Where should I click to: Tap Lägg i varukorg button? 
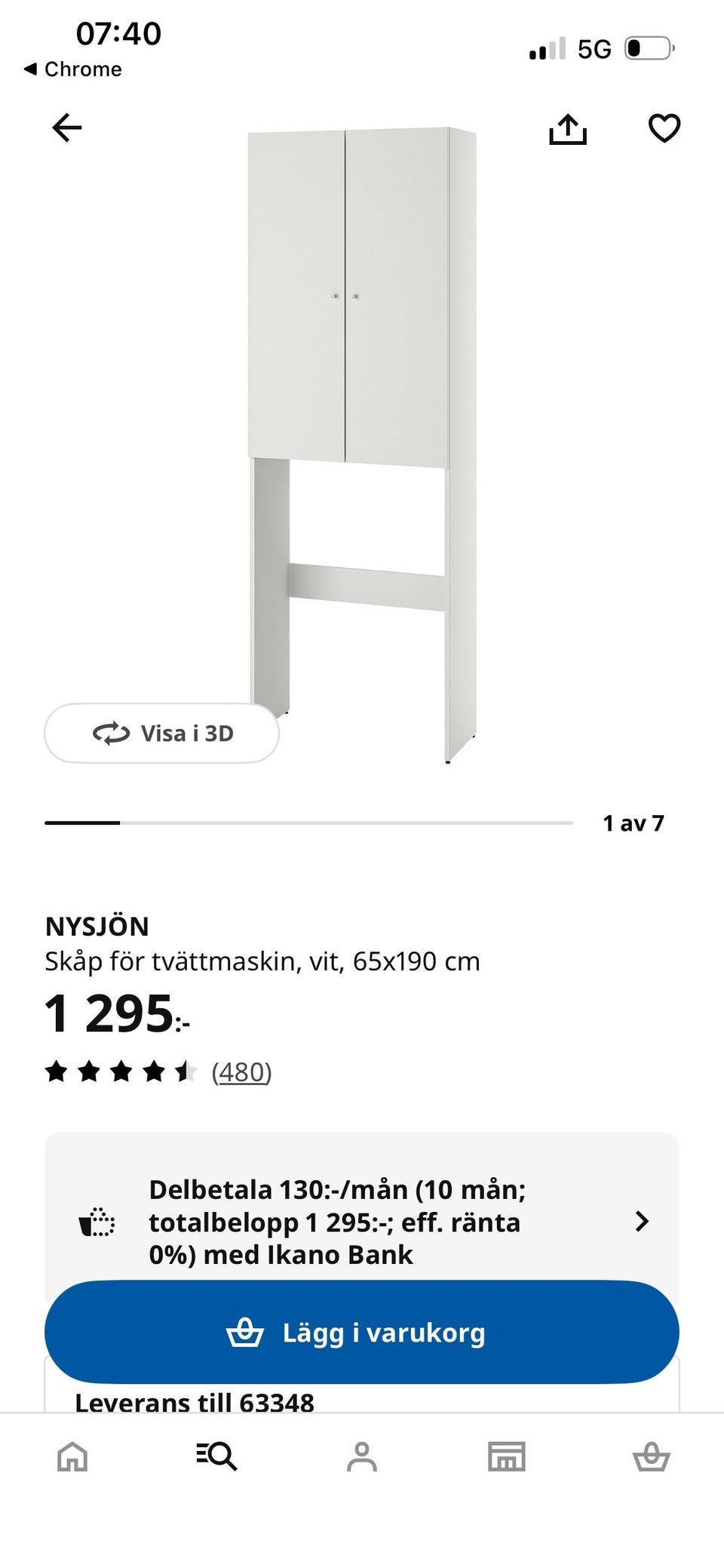click(362, 1333)
